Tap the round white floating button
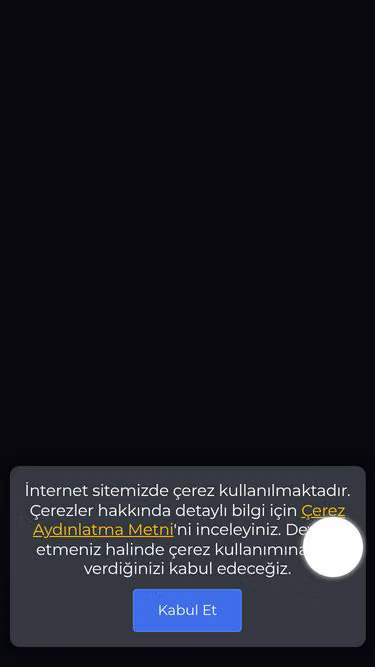Viewport: 375px width, 667px height. coord(333,547)
